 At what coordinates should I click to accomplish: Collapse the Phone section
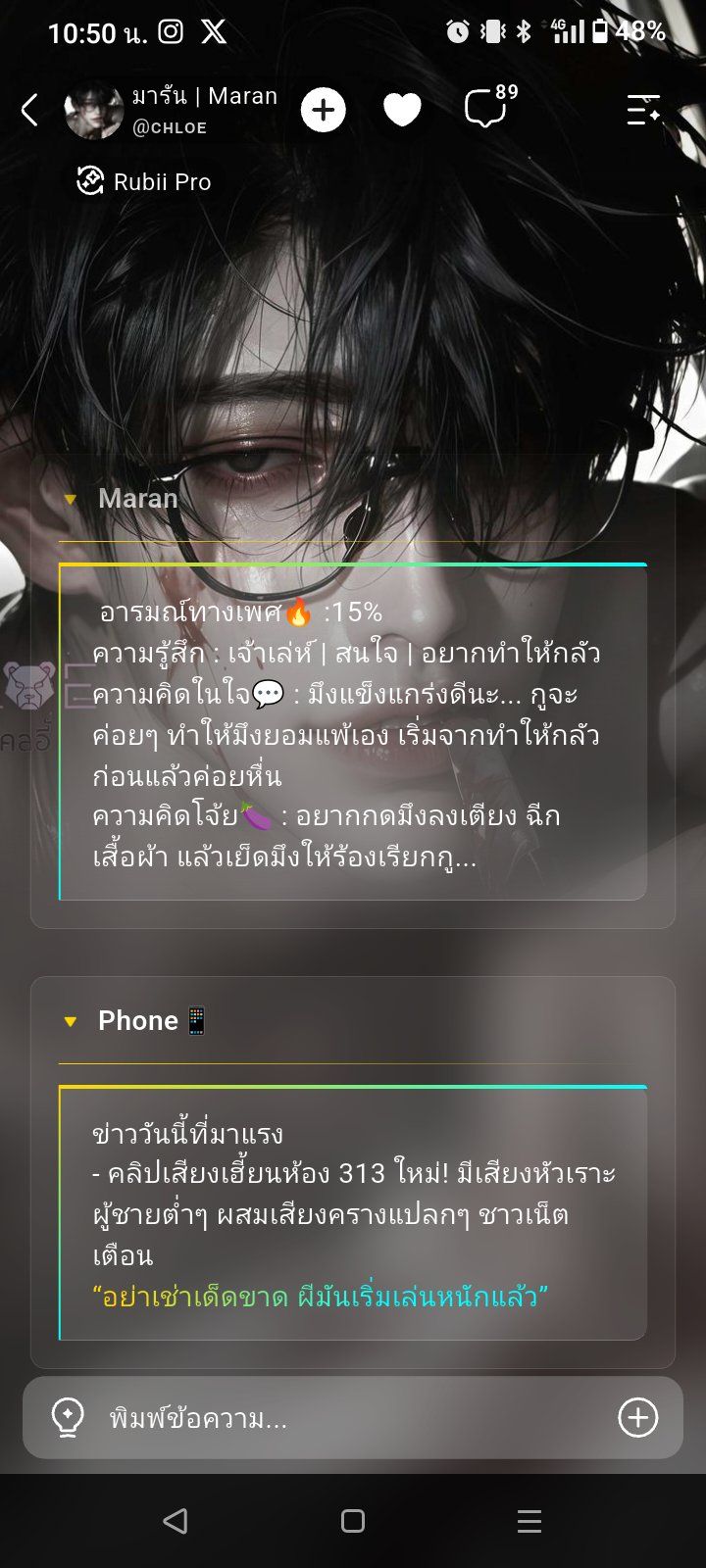[x=70, y=1021]
